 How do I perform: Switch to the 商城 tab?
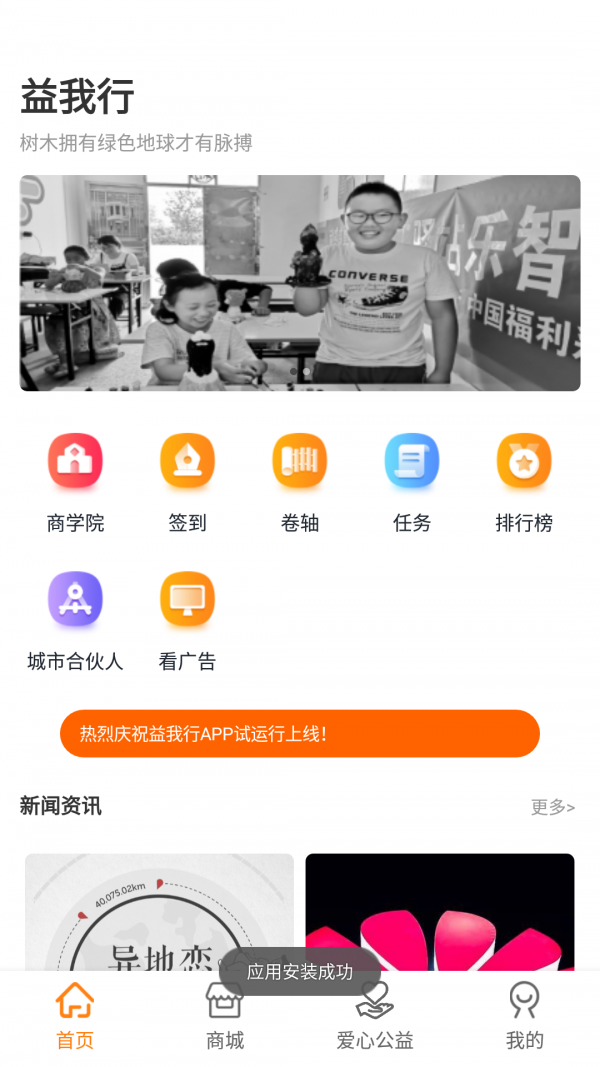point(225,1016)
